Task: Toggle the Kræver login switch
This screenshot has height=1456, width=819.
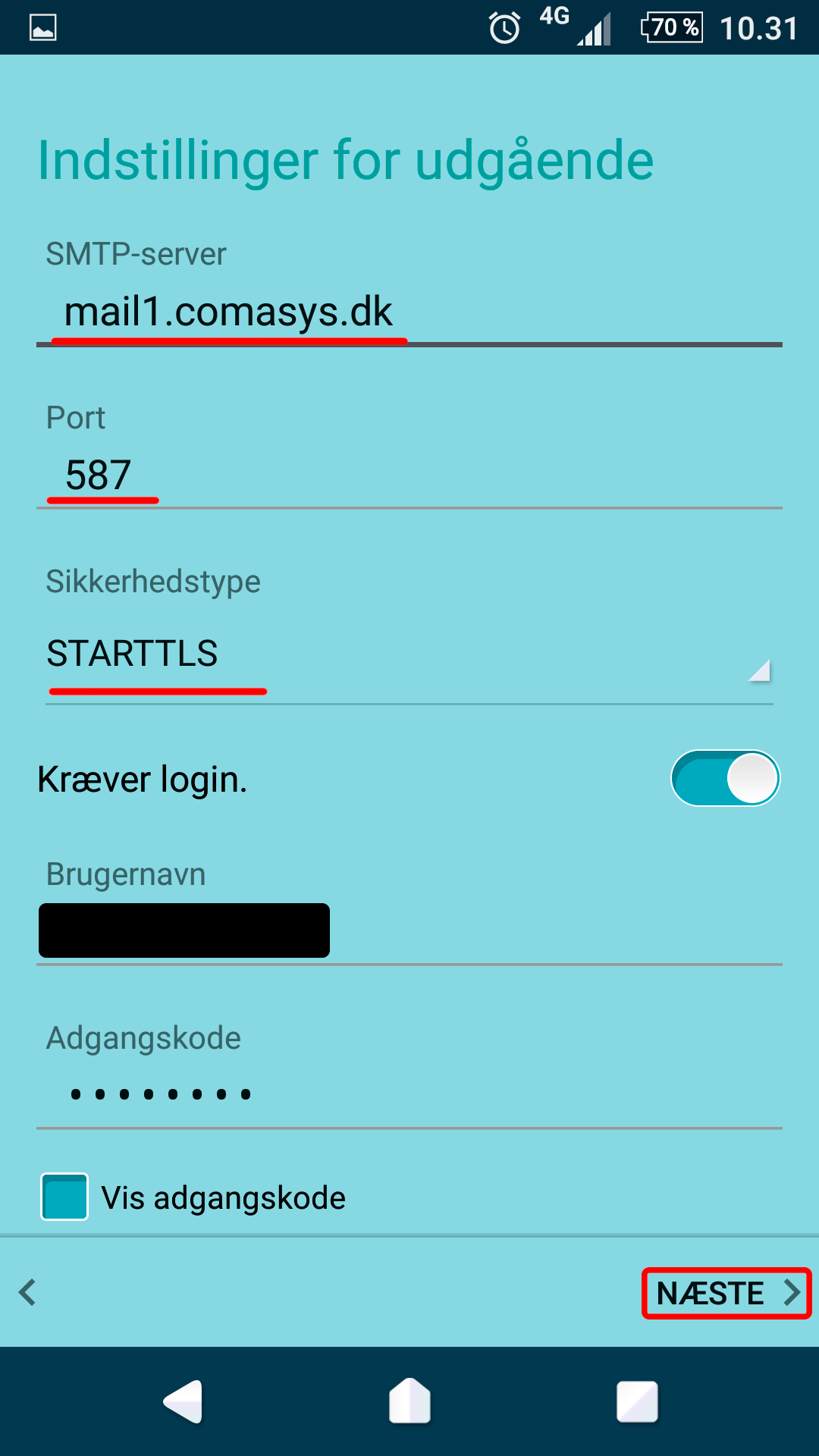Action: (x=725, y=779)
